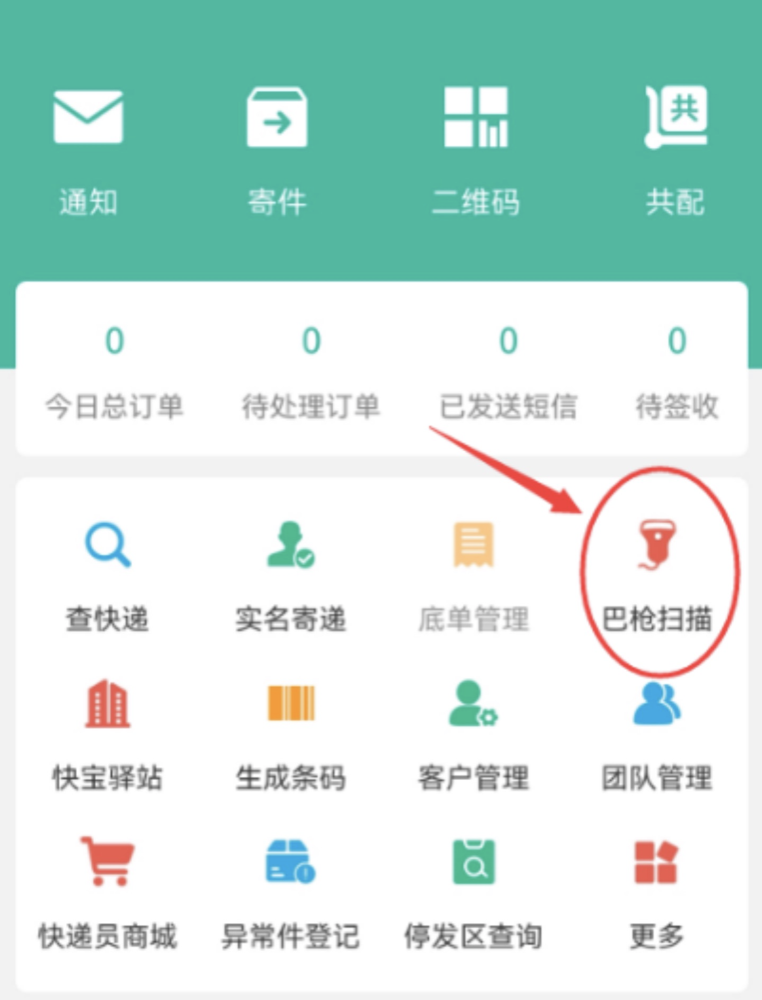Open the 通知 notifications
The width and height of the screenshot is (762, 1000).
(x=88, y=148)
